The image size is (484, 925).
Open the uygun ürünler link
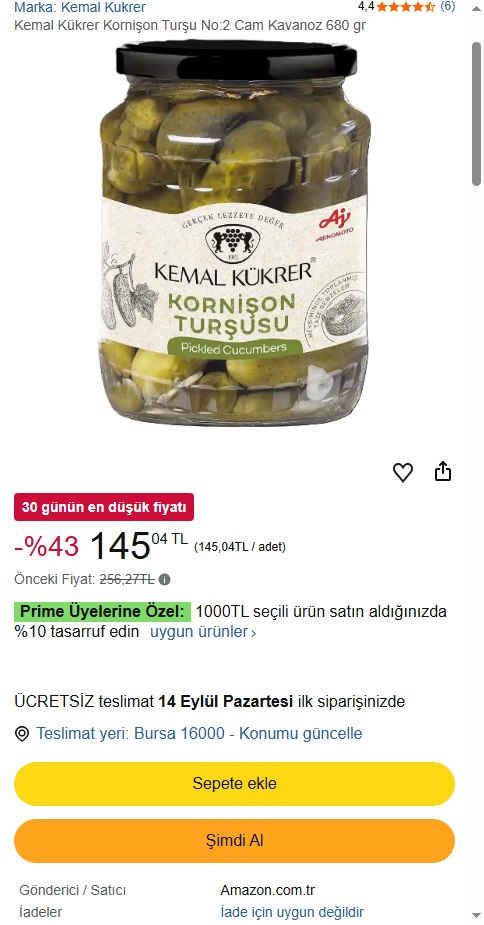(203, 632)
